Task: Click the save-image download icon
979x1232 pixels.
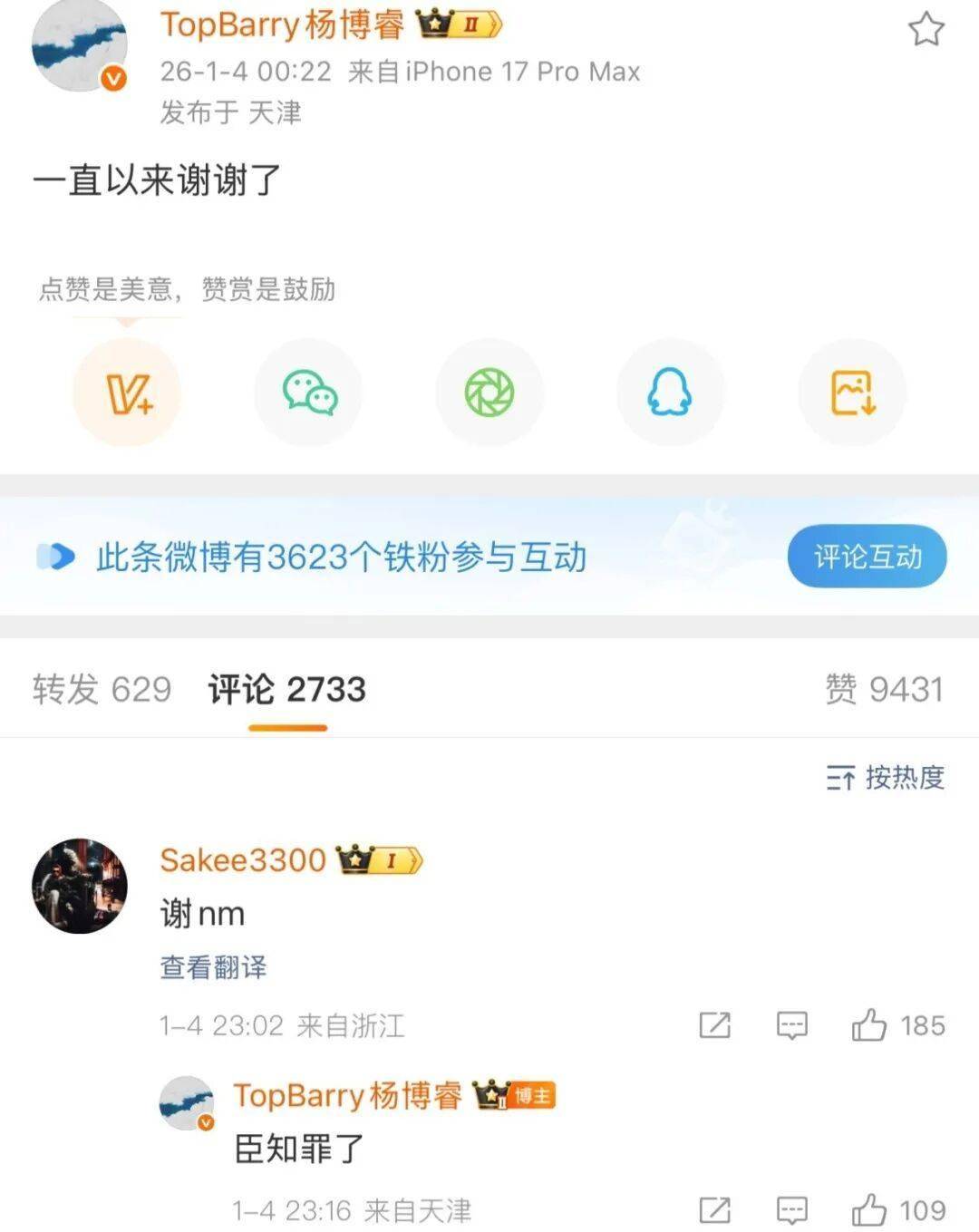Action: pos(852,393)
